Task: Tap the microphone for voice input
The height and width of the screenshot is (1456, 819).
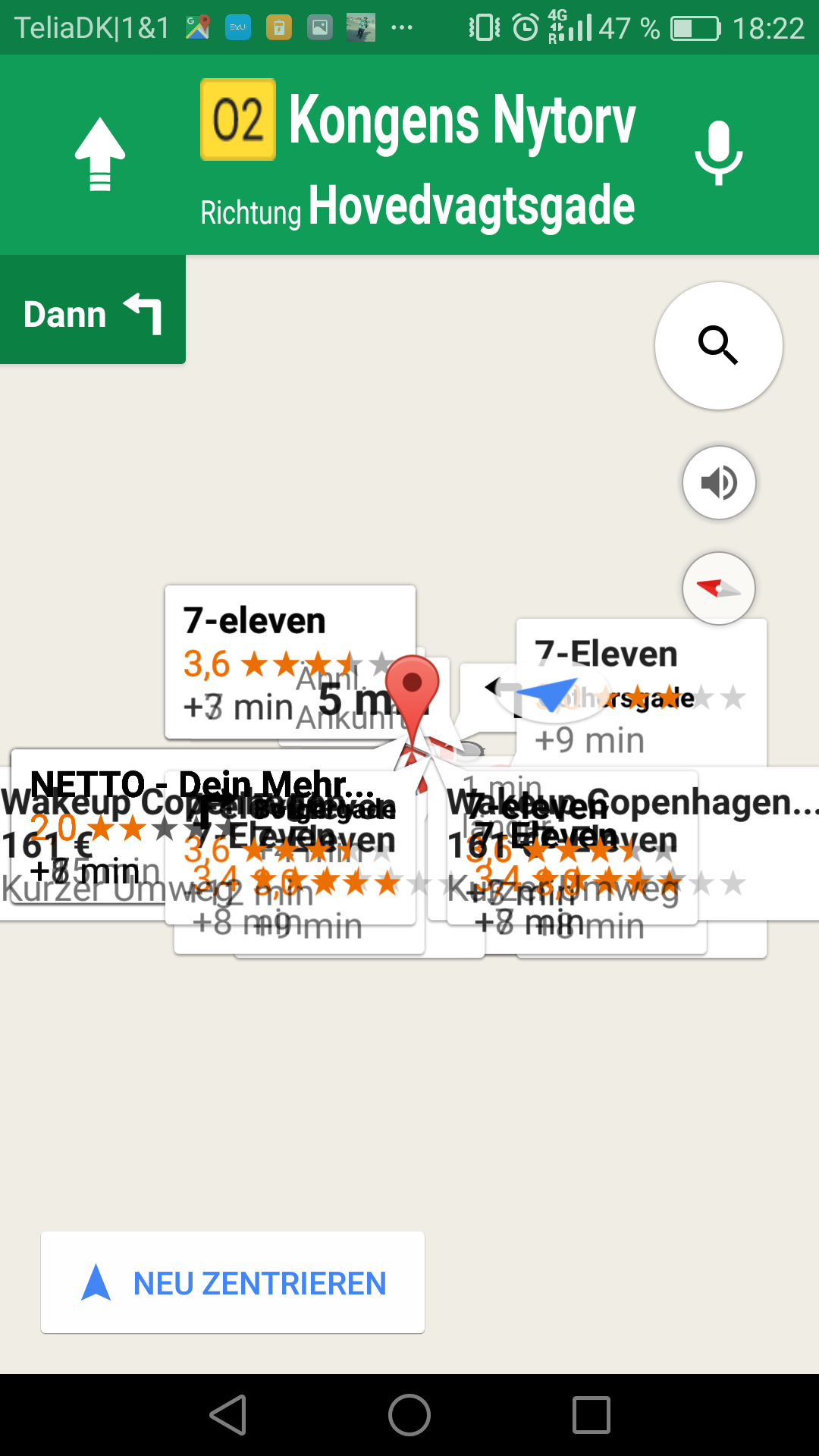Action: coord(718,153)
